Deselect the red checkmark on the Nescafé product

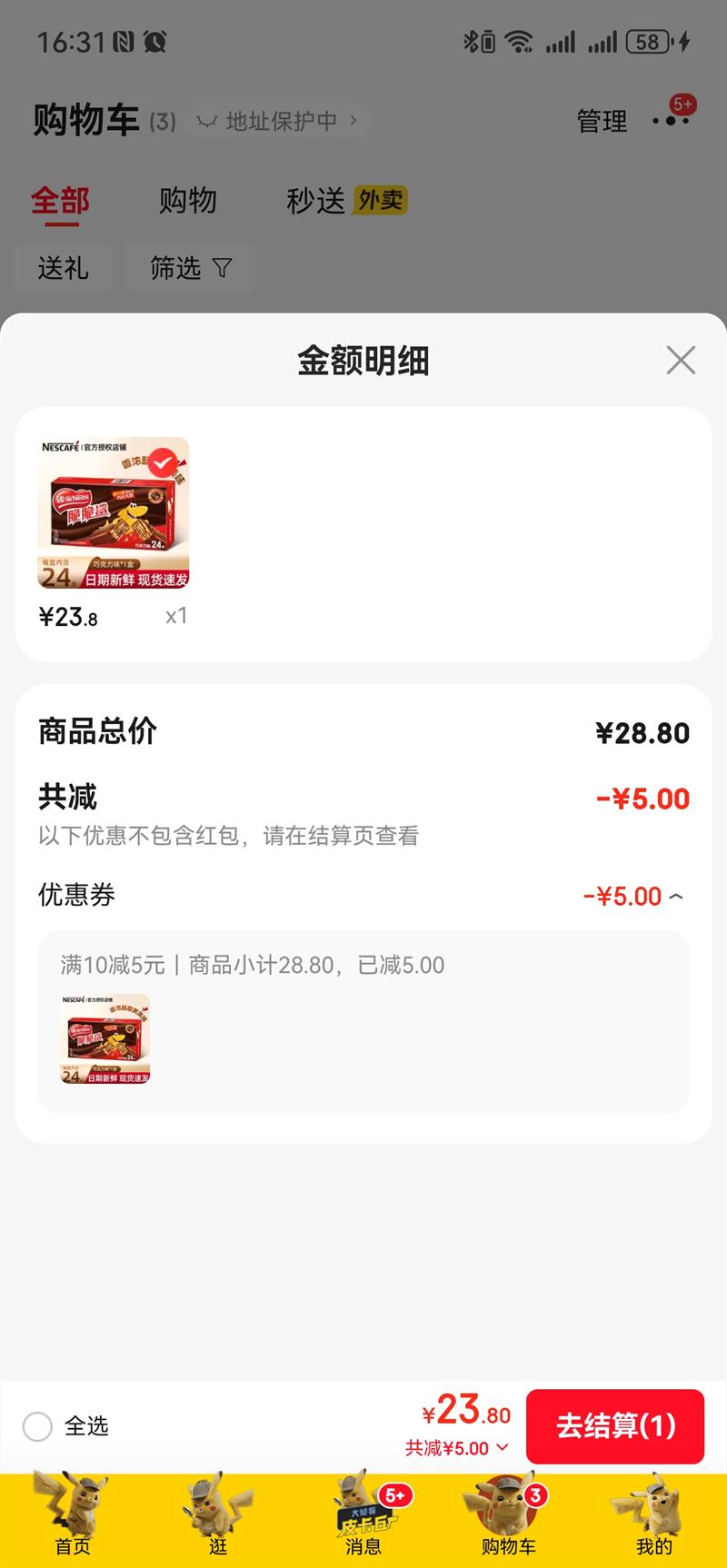coord(161,463)
